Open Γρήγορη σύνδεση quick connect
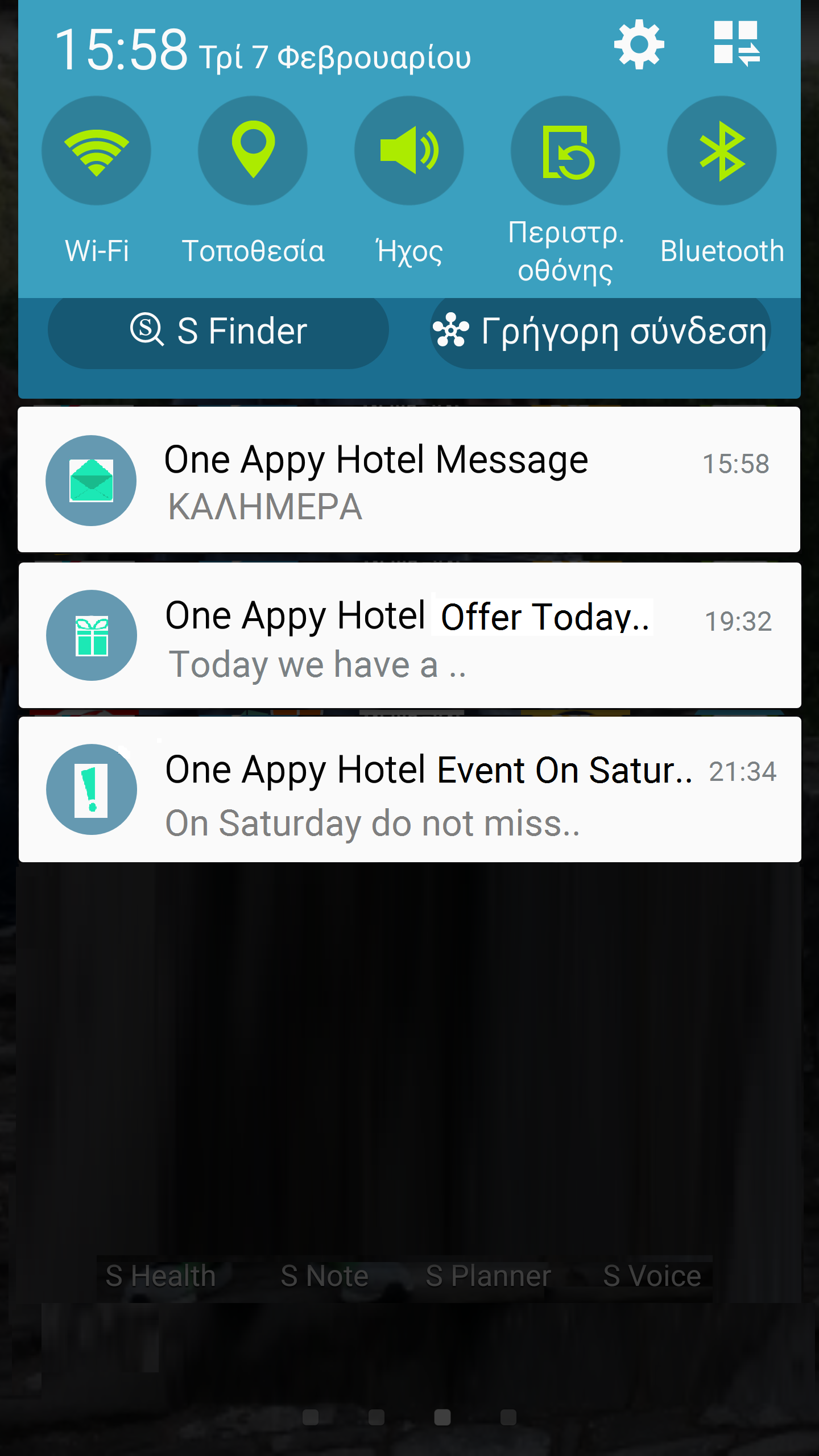The width and height of the screenshot is (819, 1456). (601, 331)
